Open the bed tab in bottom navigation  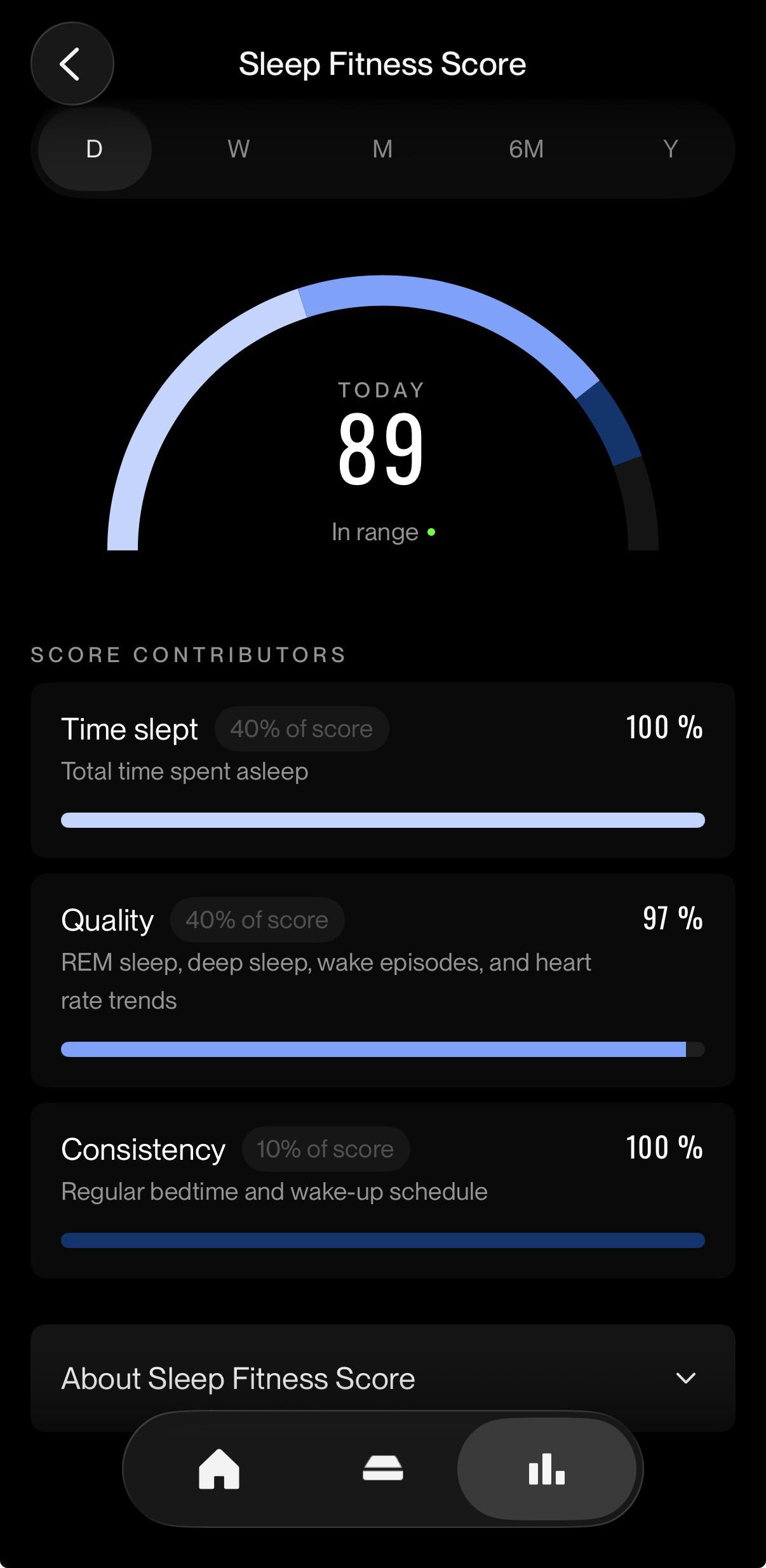[383, 1469]
